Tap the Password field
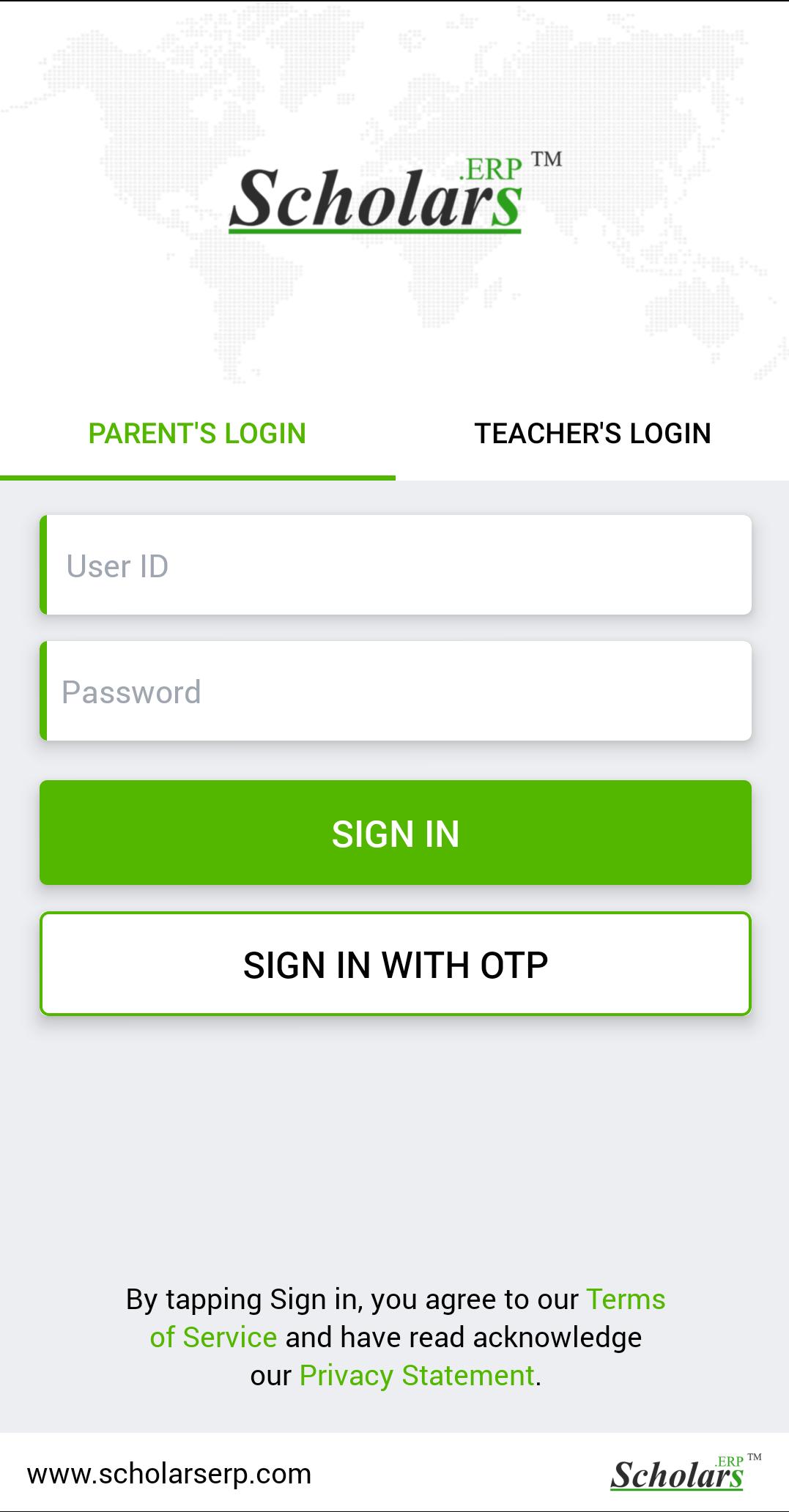This screenshot has width=789, height=1512. pyautogui.click(x=396, y=692)
